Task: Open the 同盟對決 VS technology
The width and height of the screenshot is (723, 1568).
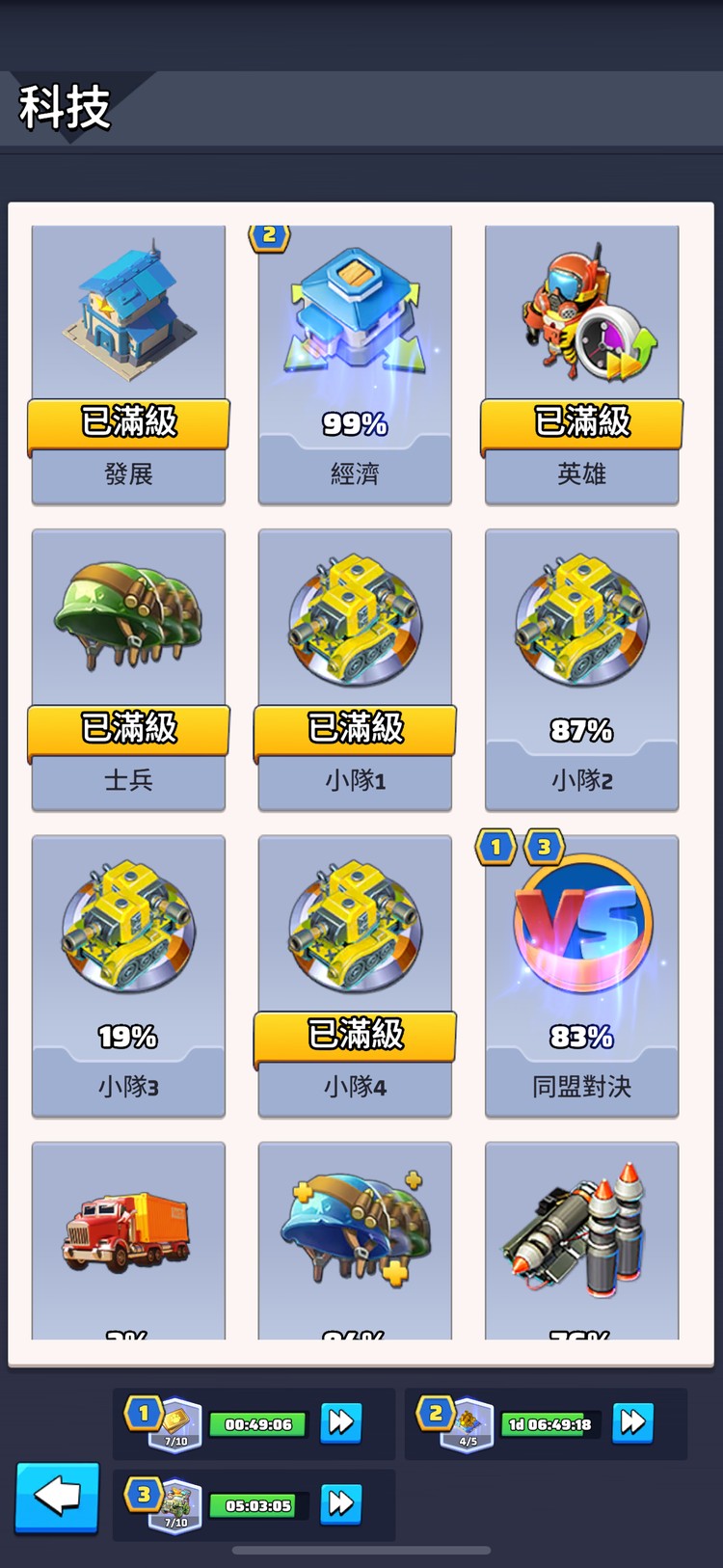Action: click(580, 921)
